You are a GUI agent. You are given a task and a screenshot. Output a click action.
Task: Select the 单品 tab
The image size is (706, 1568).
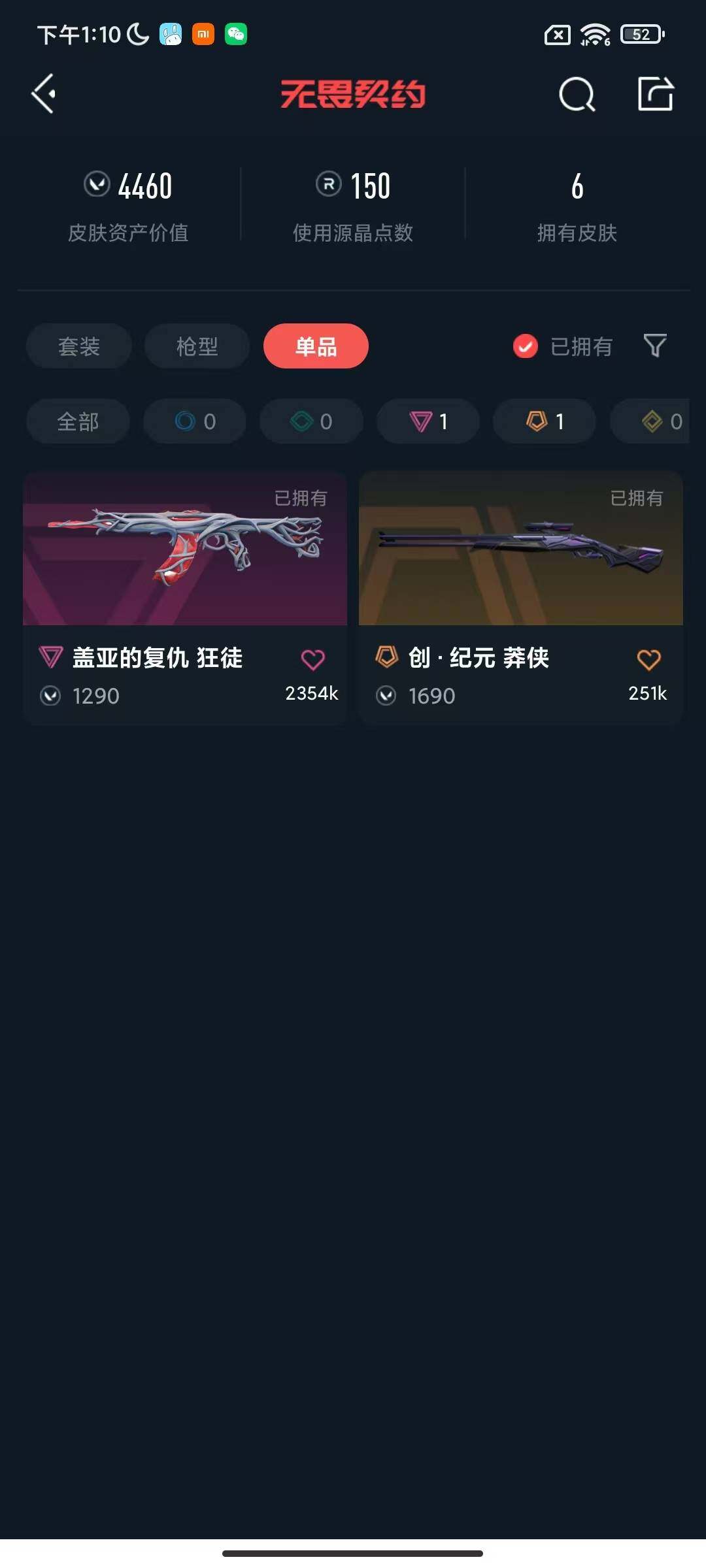click(x=316, y=346)
